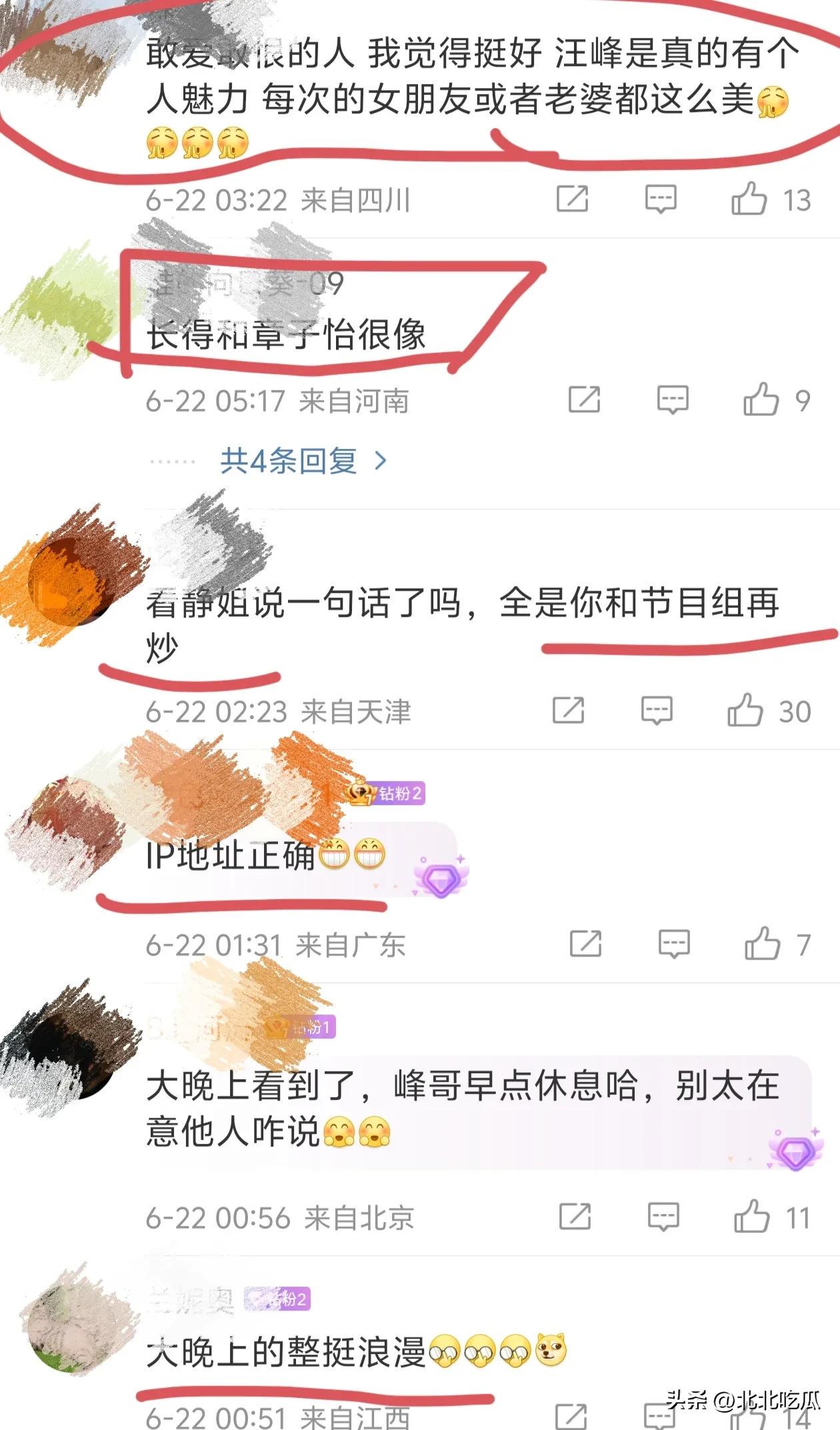Like the comment from 北京
This screenshot has width=840, height=1430.
point(751,1217)
